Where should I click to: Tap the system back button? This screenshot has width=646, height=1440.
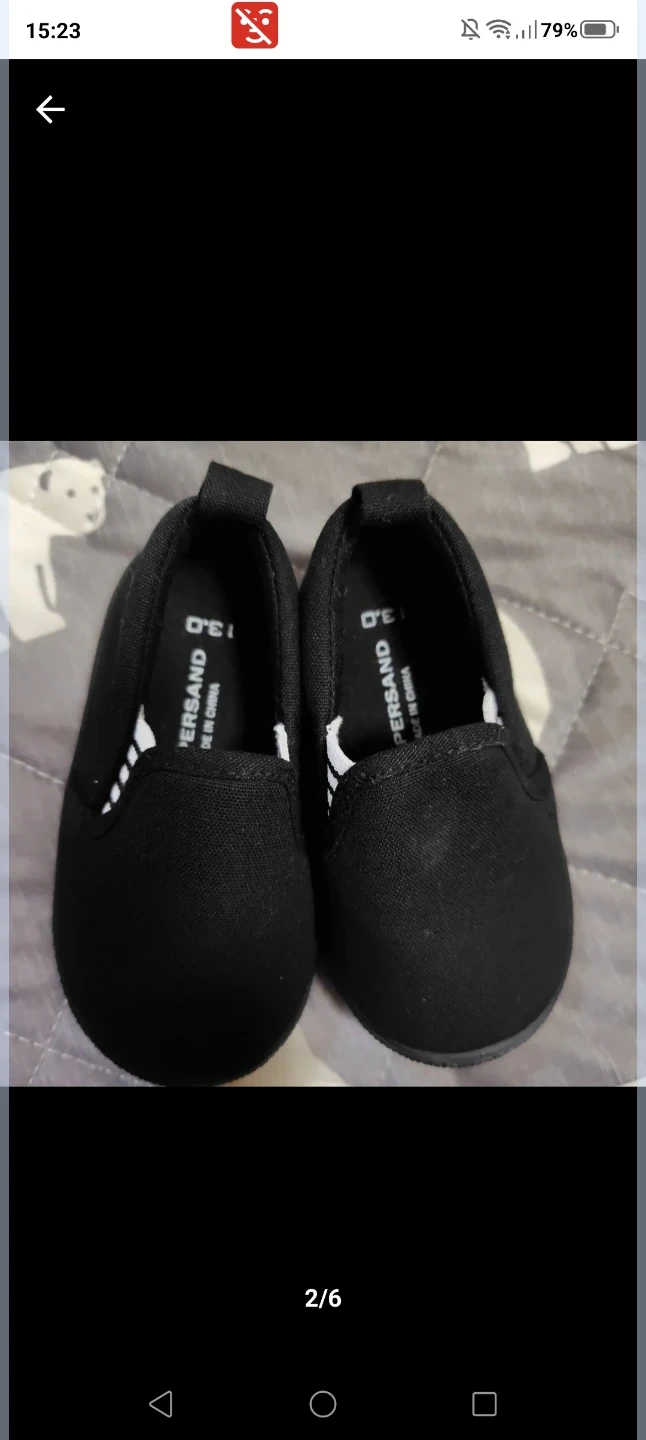tap(161, 1404)
